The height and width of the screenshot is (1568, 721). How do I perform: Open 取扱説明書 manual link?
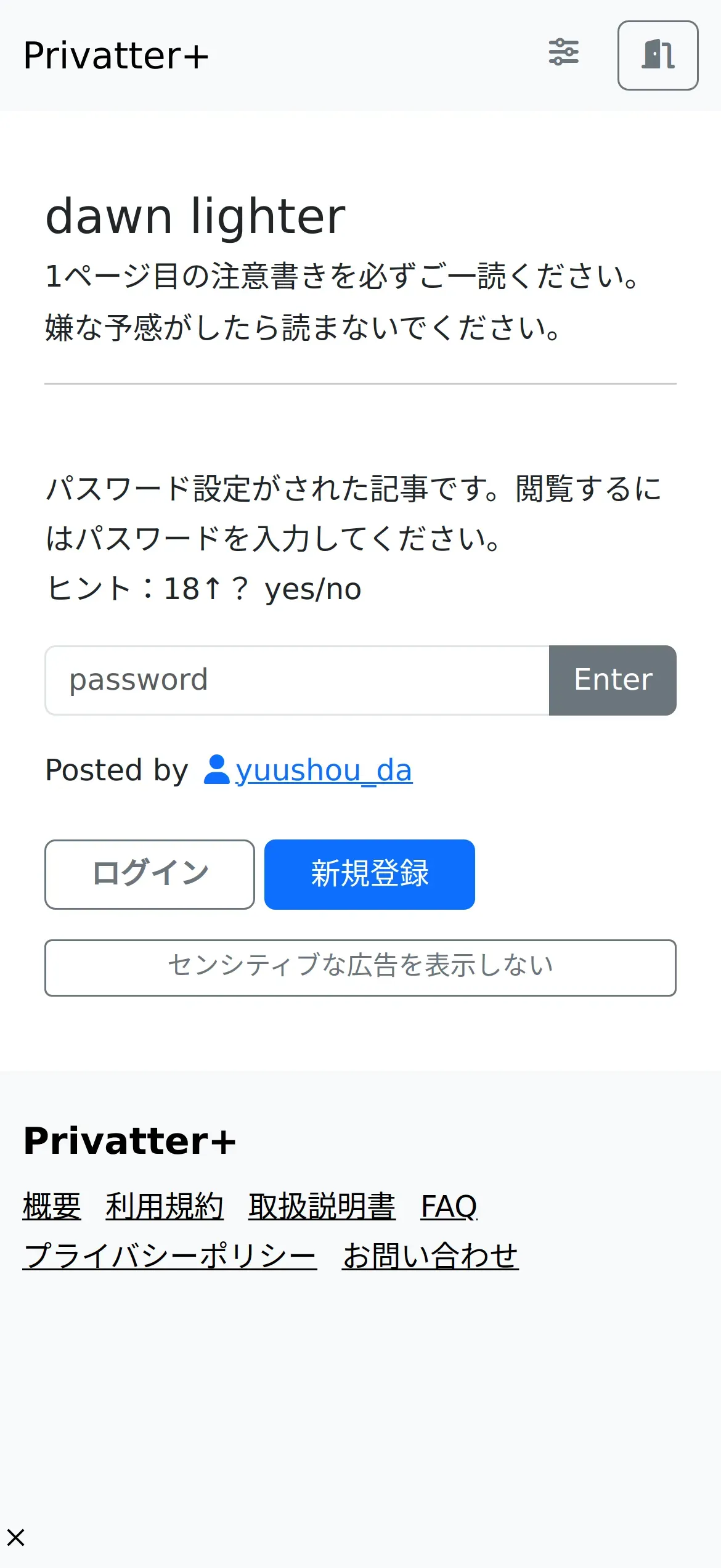(x=322, y=1206)
